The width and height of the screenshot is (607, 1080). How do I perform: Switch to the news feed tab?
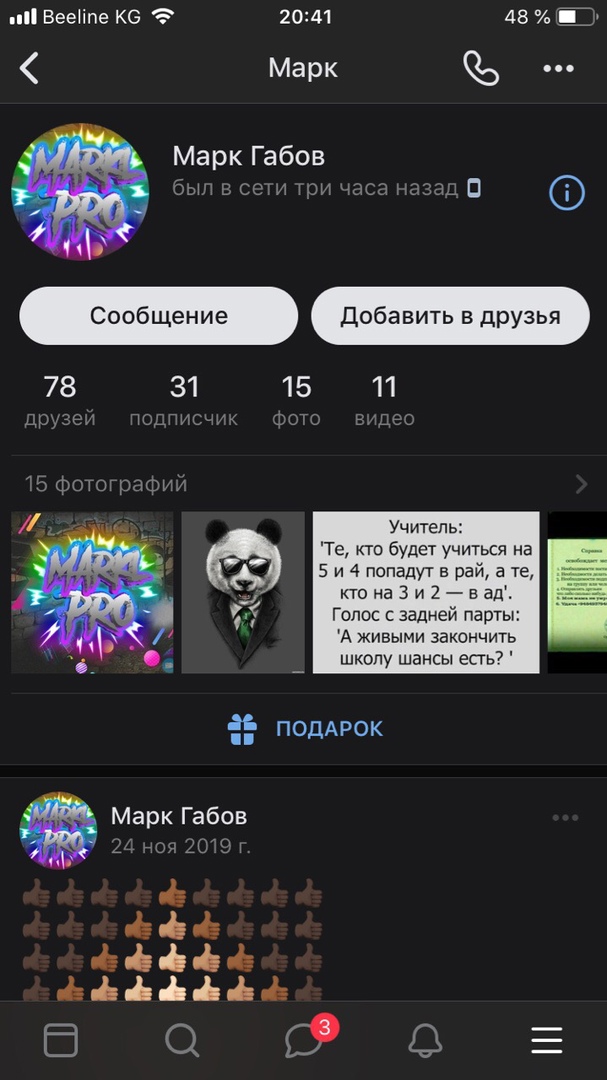61,1041
